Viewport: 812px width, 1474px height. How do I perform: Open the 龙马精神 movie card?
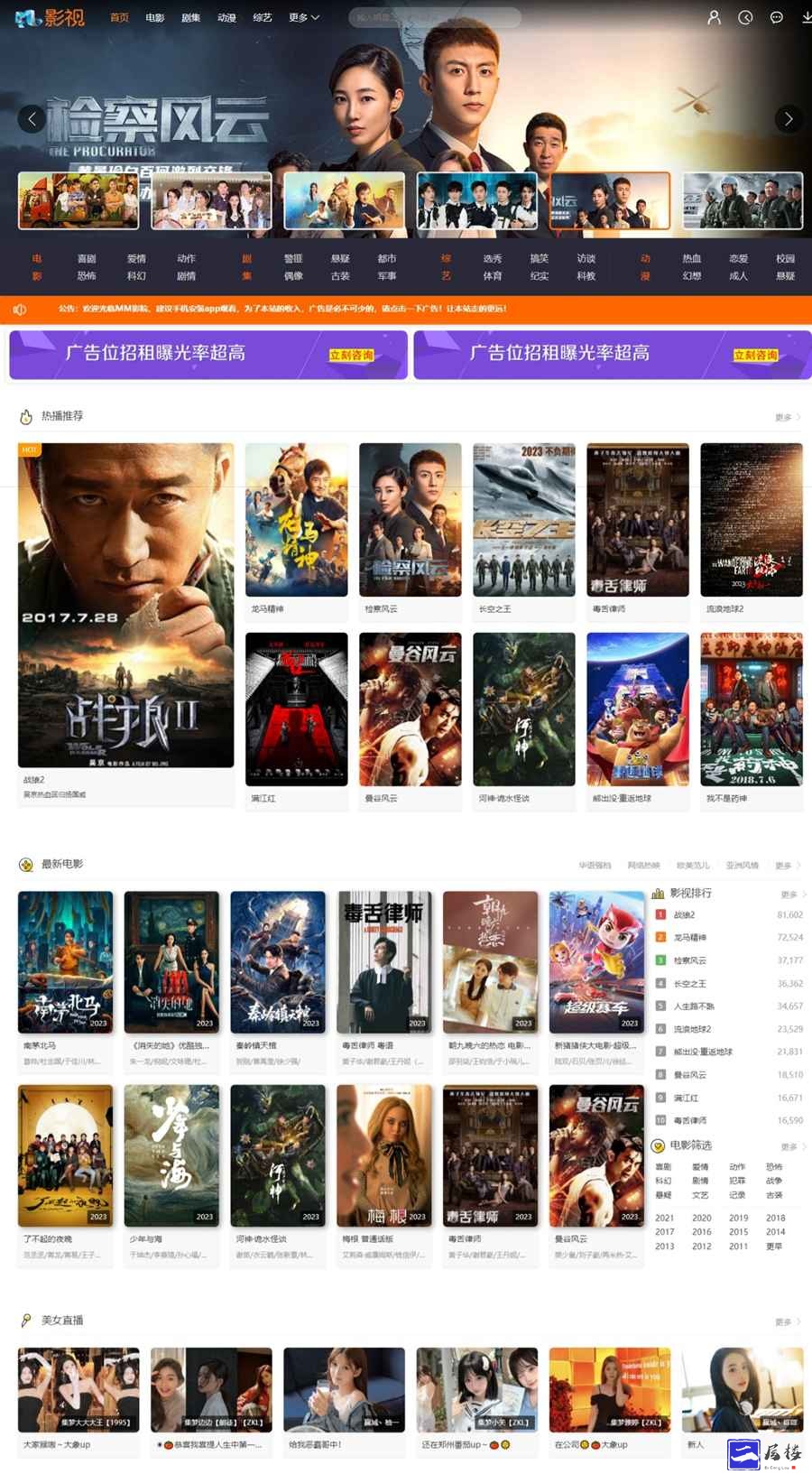coord(296,520)
